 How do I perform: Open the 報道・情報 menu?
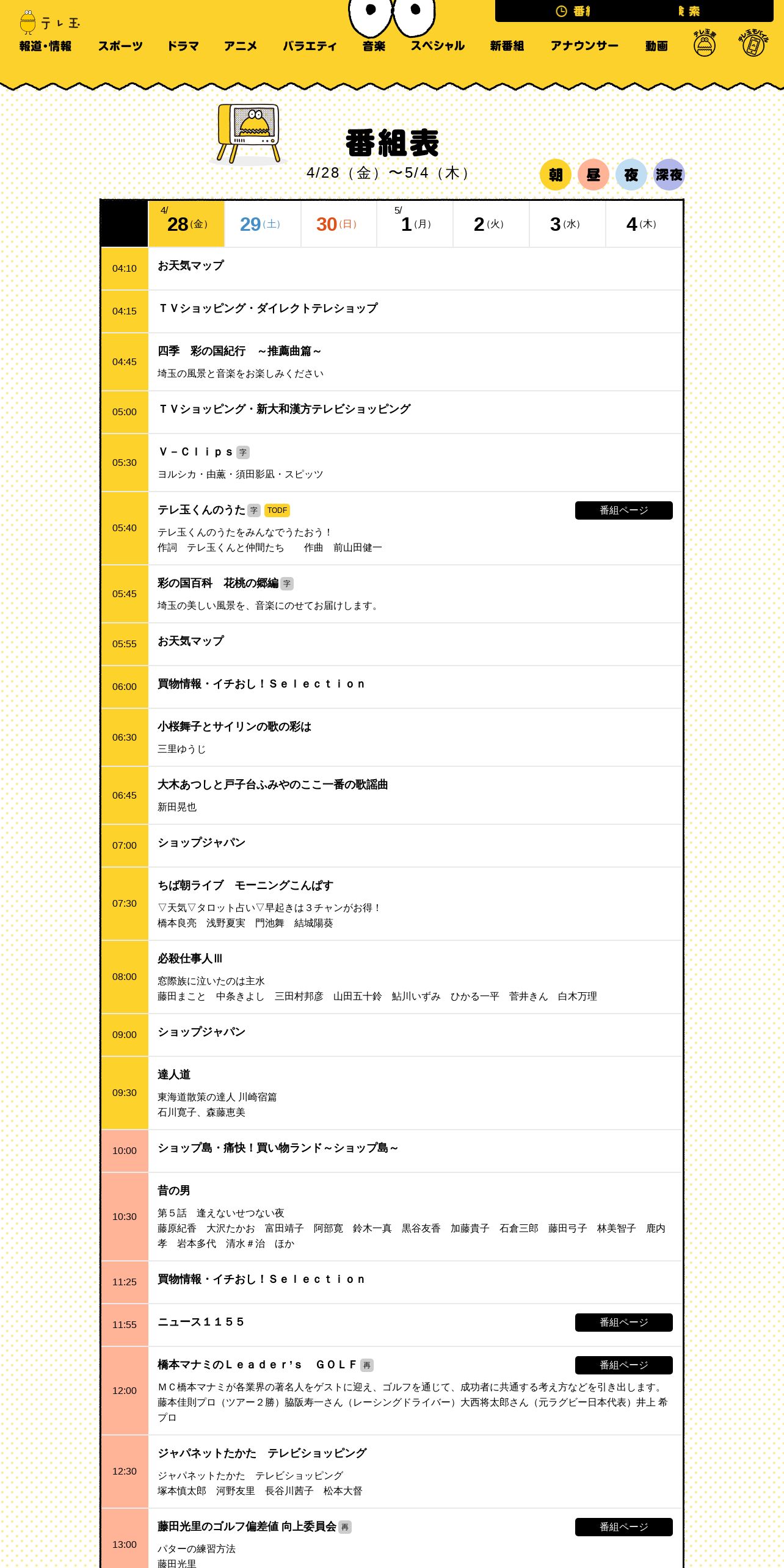pos(45,46)
